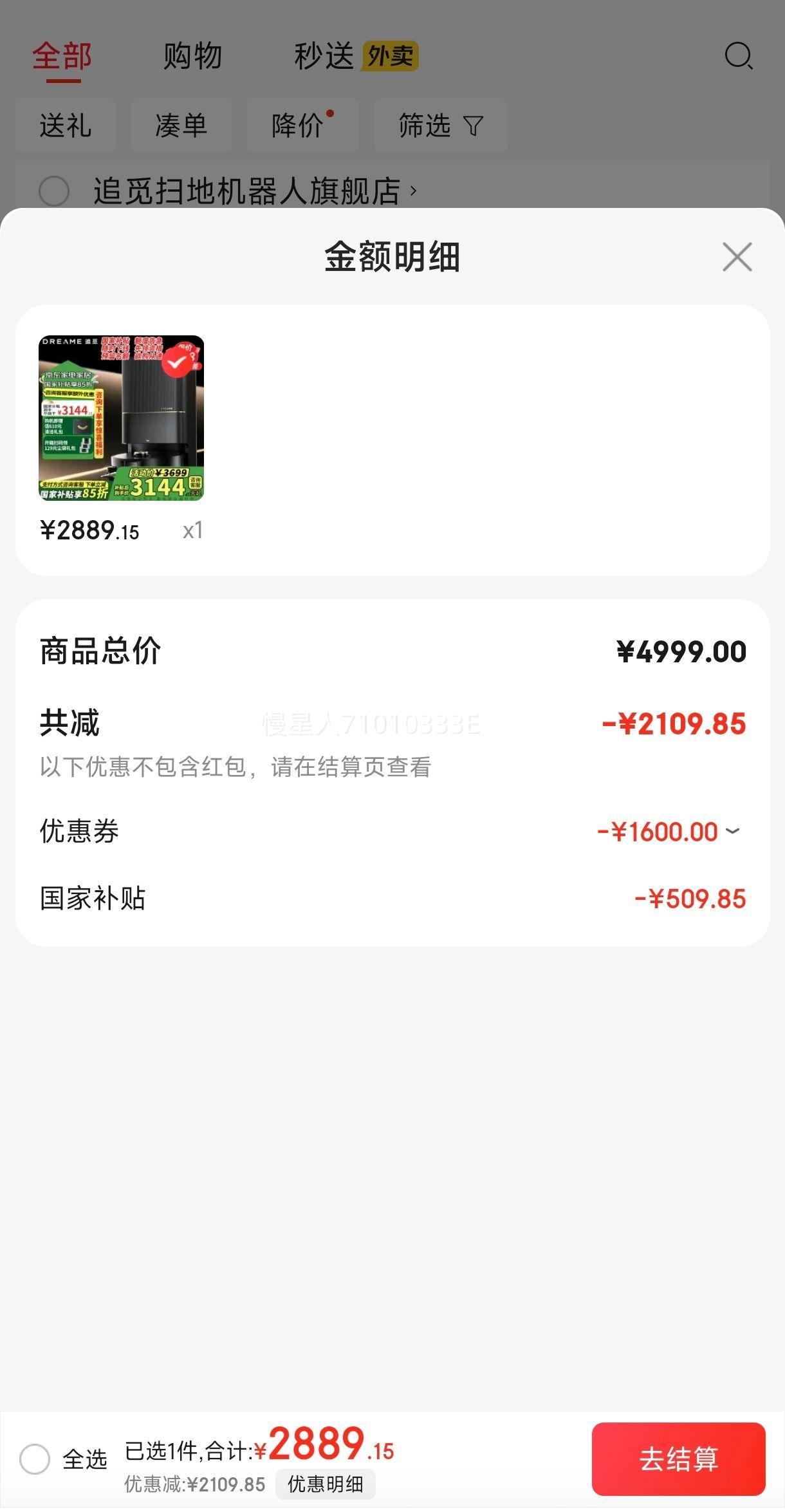Toggle the 全选 select-all checkbox
The width and height of the screenshot is (785, 1512).
(x=35, y=1459)
